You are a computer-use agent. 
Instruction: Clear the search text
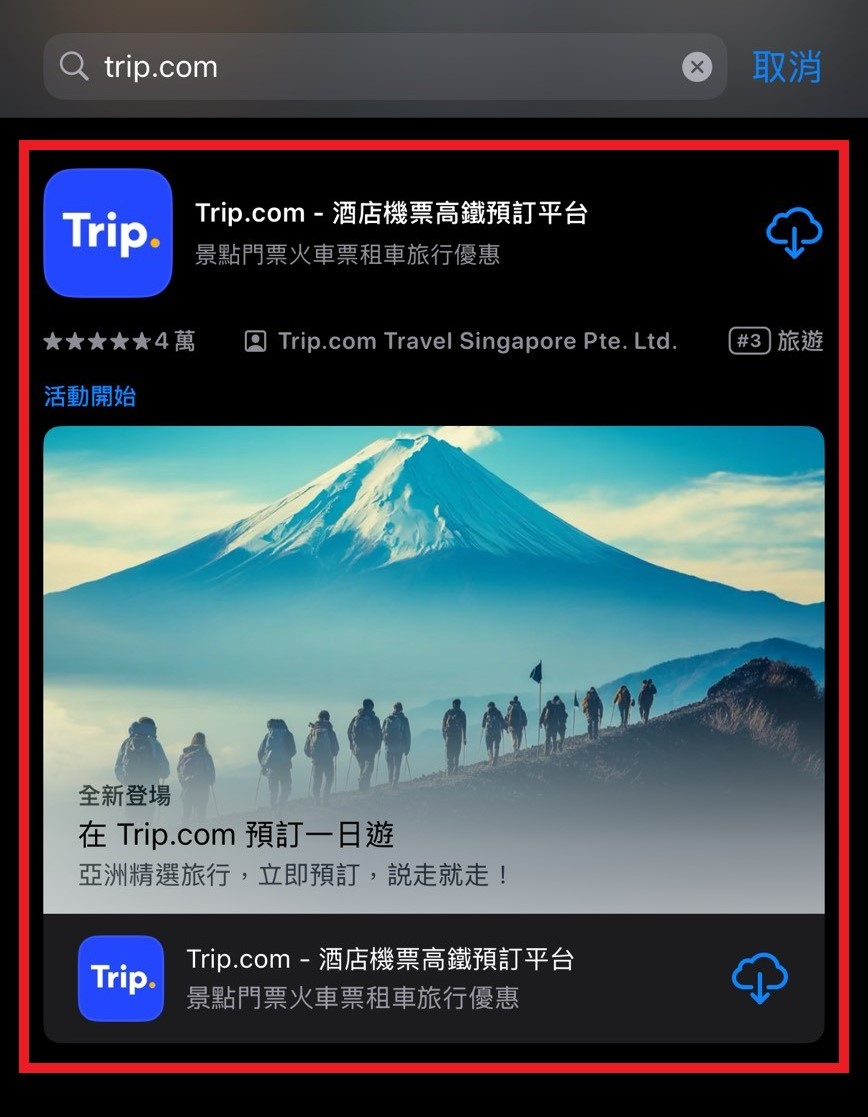pyautogui.click(x=697, y=67)
